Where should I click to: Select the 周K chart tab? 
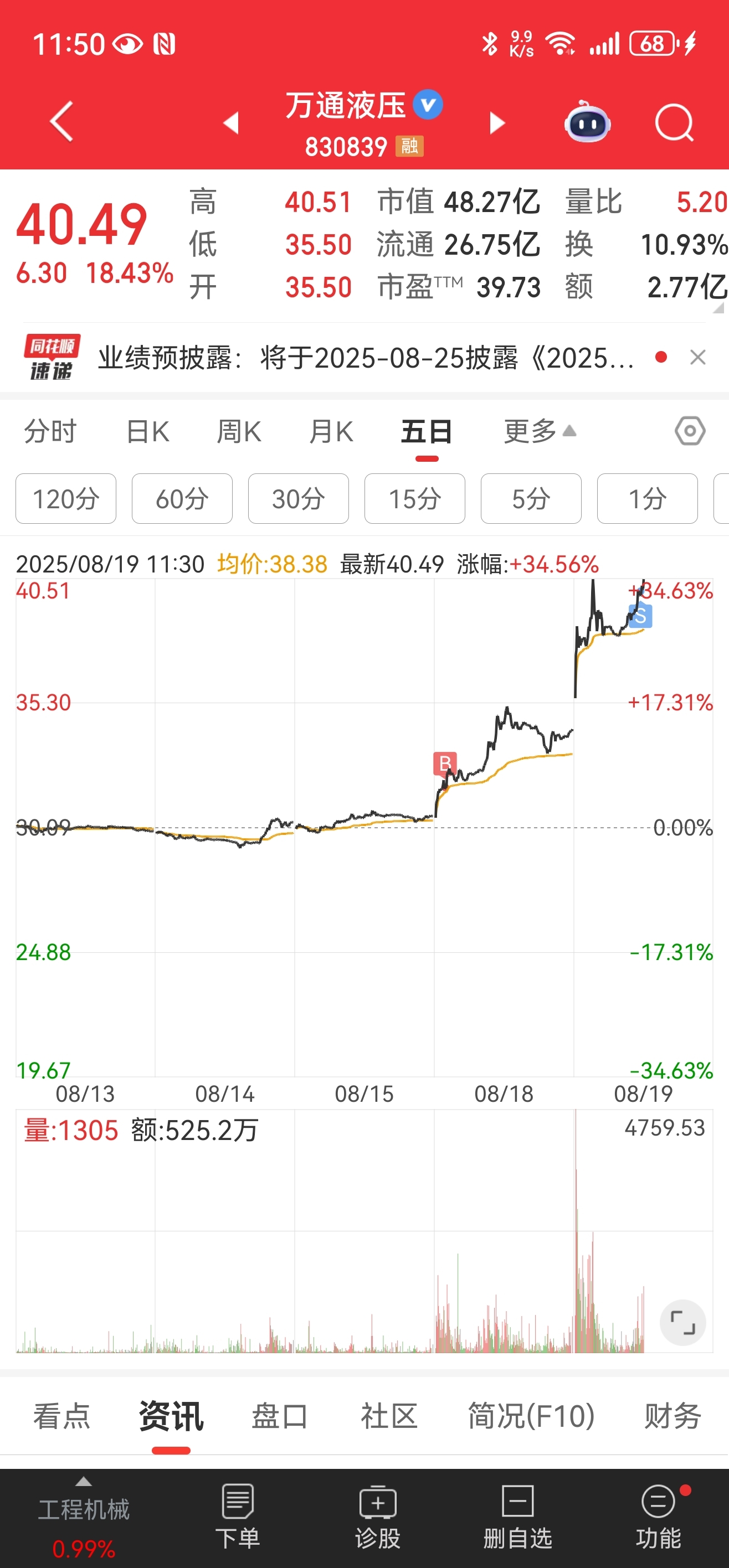[x=239, y=431]
